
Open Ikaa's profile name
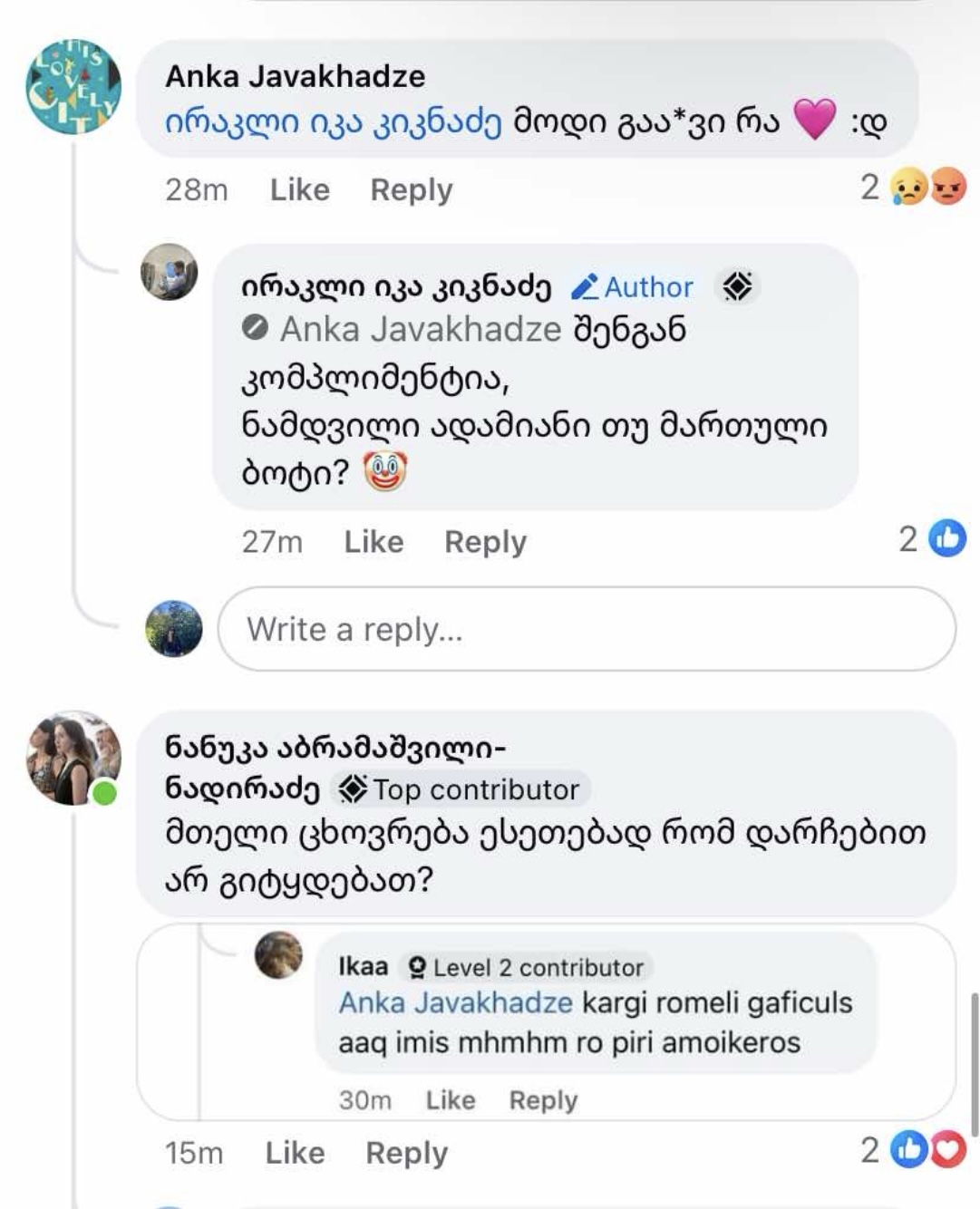click(x=363, y=966)
